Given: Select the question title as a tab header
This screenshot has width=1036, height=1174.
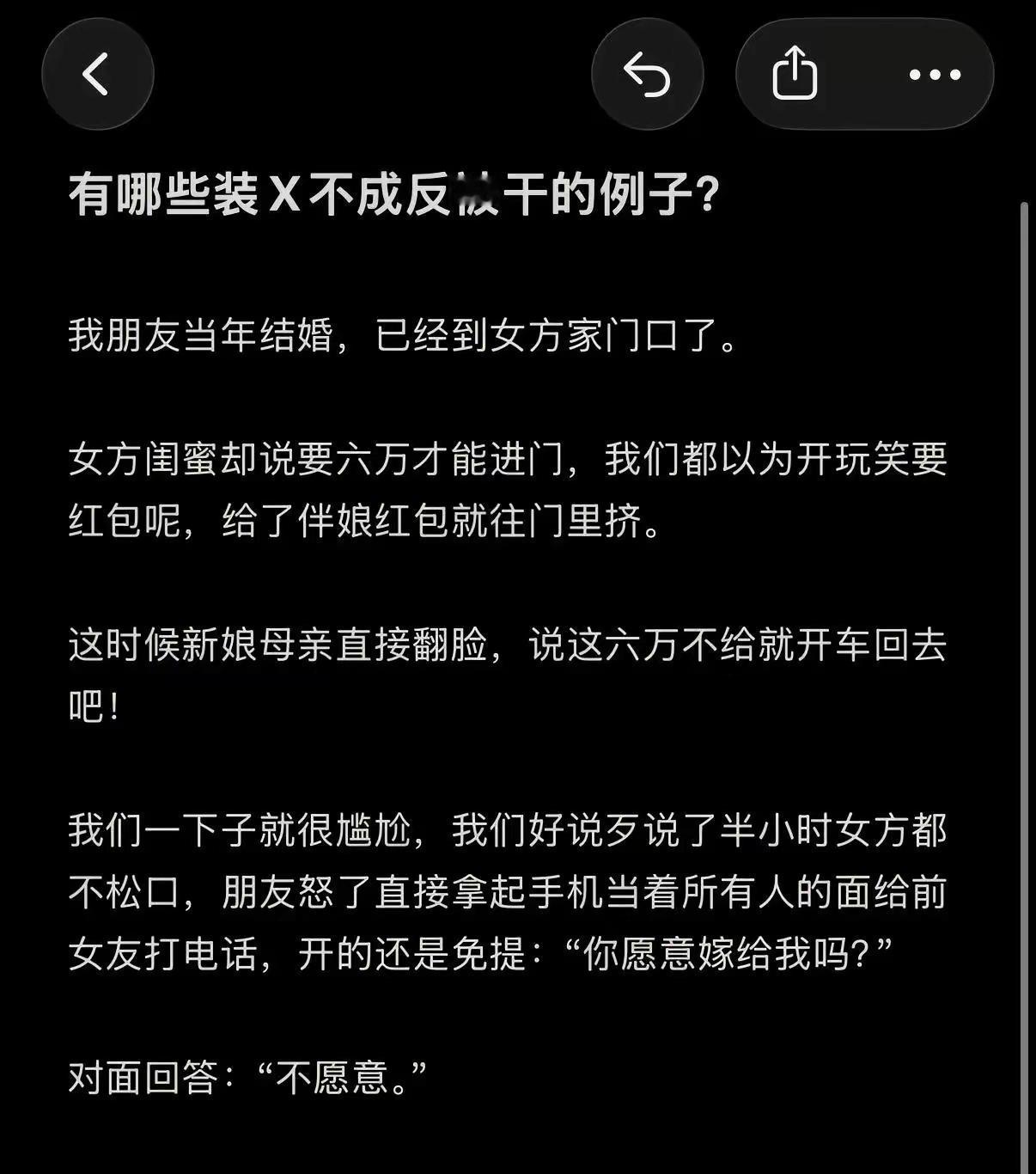Looking at the screenshot, I should point(393,191).
